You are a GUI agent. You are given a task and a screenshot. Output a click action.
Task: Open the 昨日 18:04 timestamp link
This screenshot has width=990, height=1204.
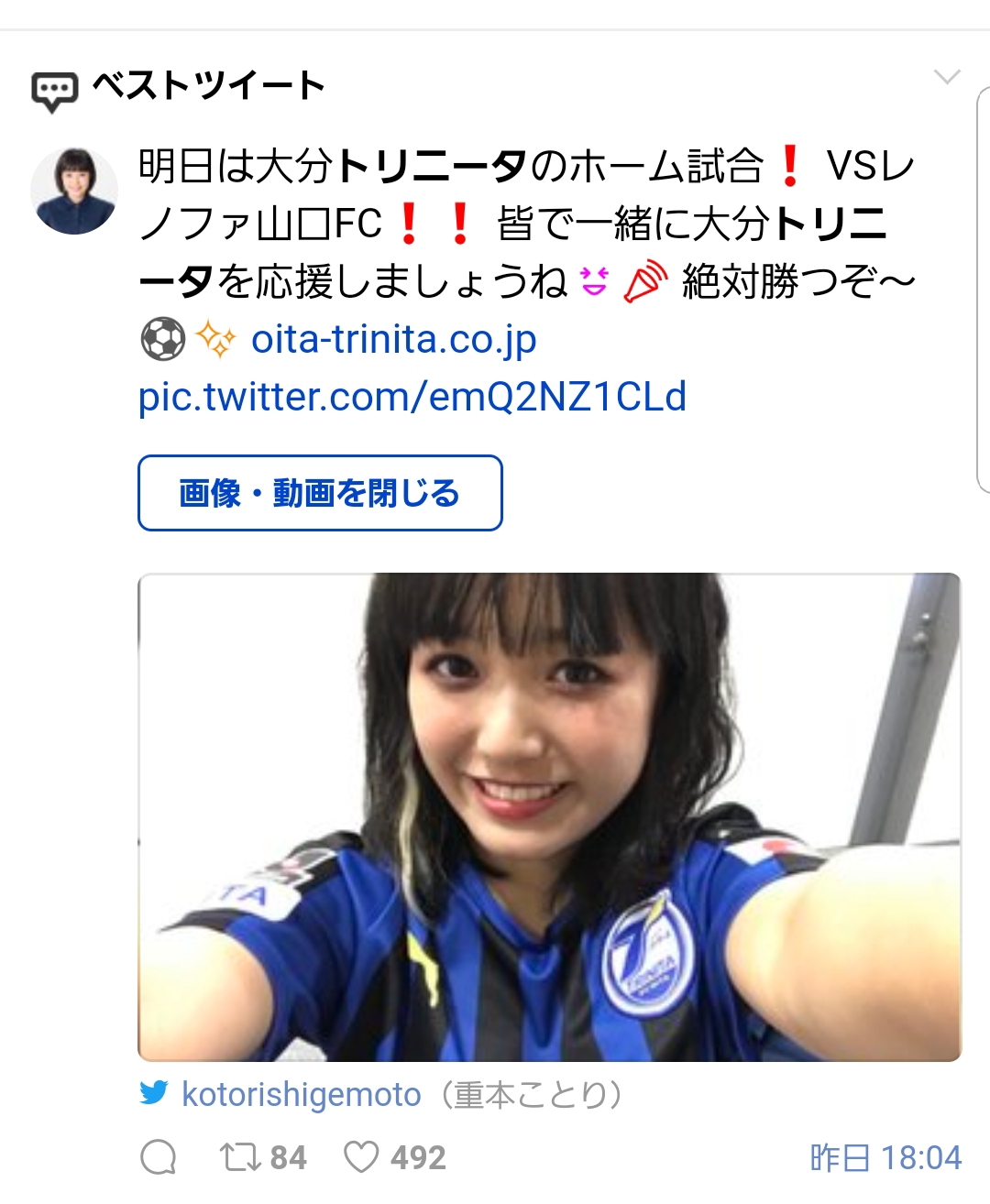coord(885,1157)
